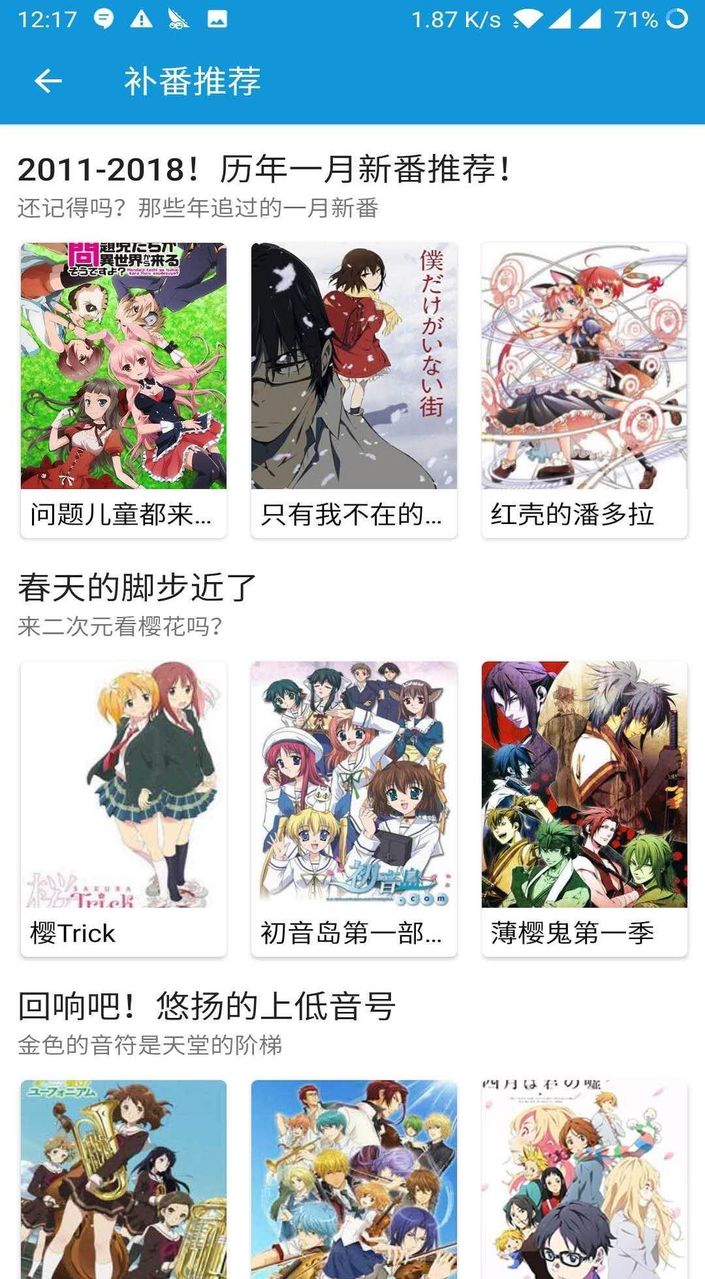The height and width of the screenshot is (1279, 705).
Task: Go back using the arrow in the app bar
Action: click(x=48, y=81)
